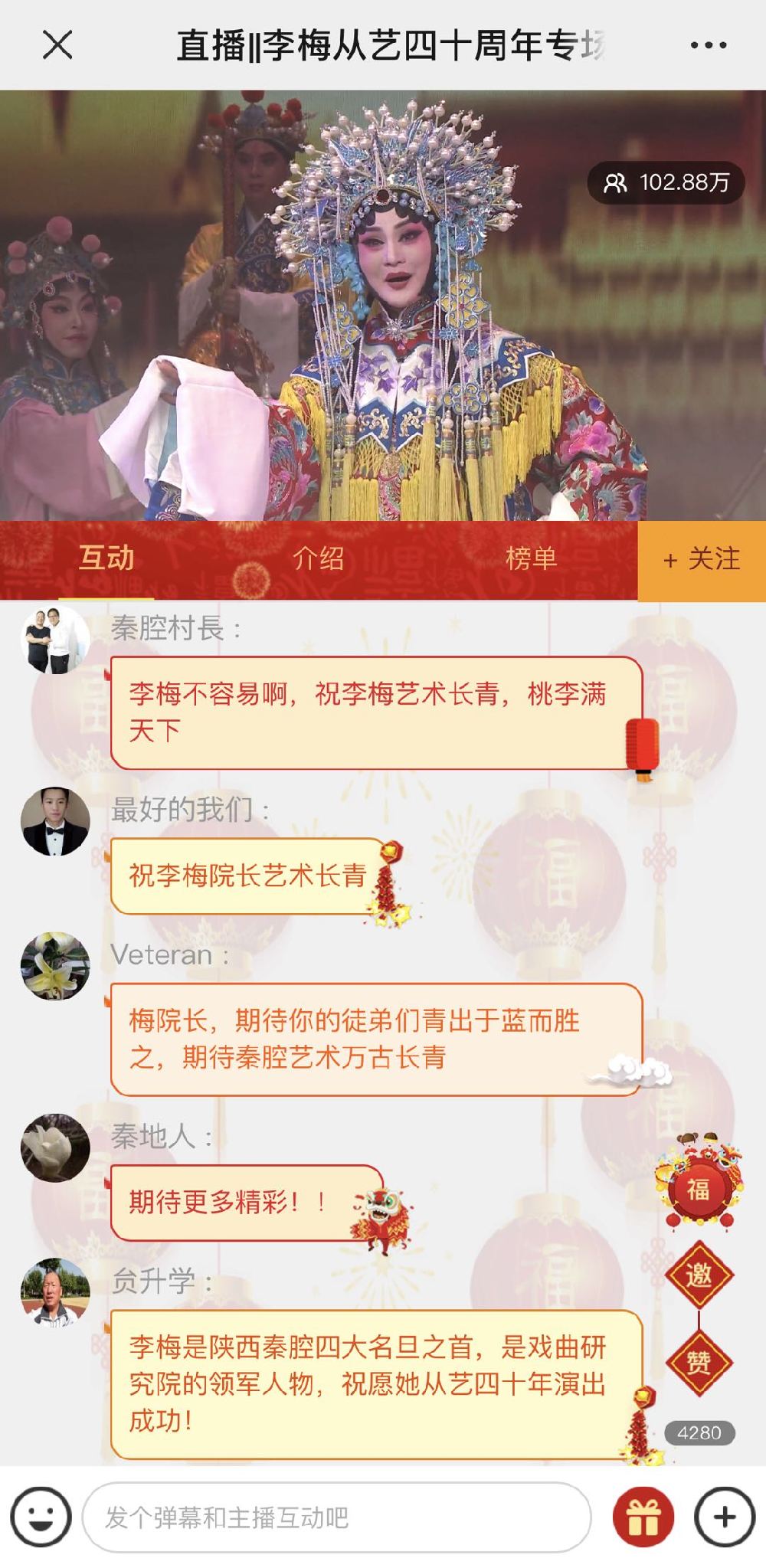Focus the 发个弹幕和主播互动吧 input box
The width and height of the screenshot is (766, 1568).
[337, 1517]
